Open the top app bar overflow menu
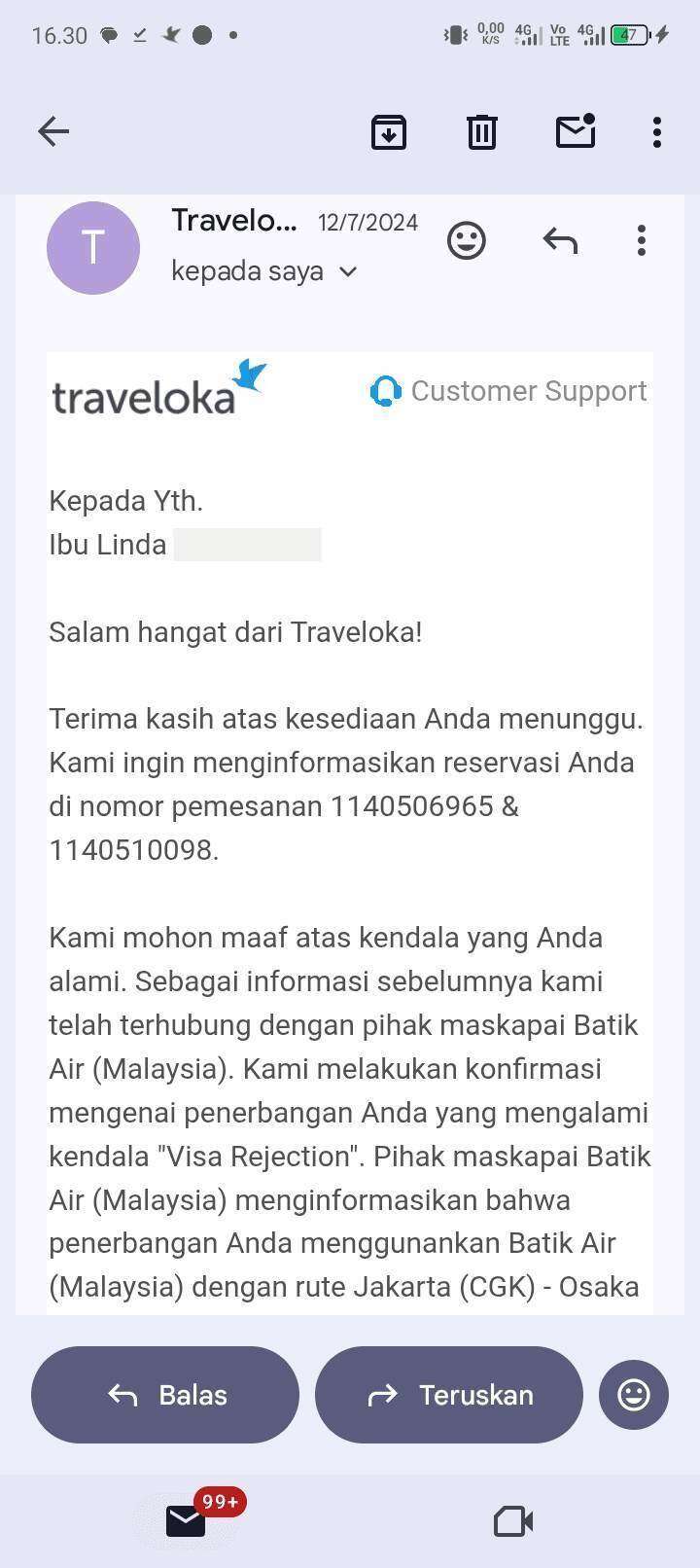 pyautogui.click(x=657, y=131)
